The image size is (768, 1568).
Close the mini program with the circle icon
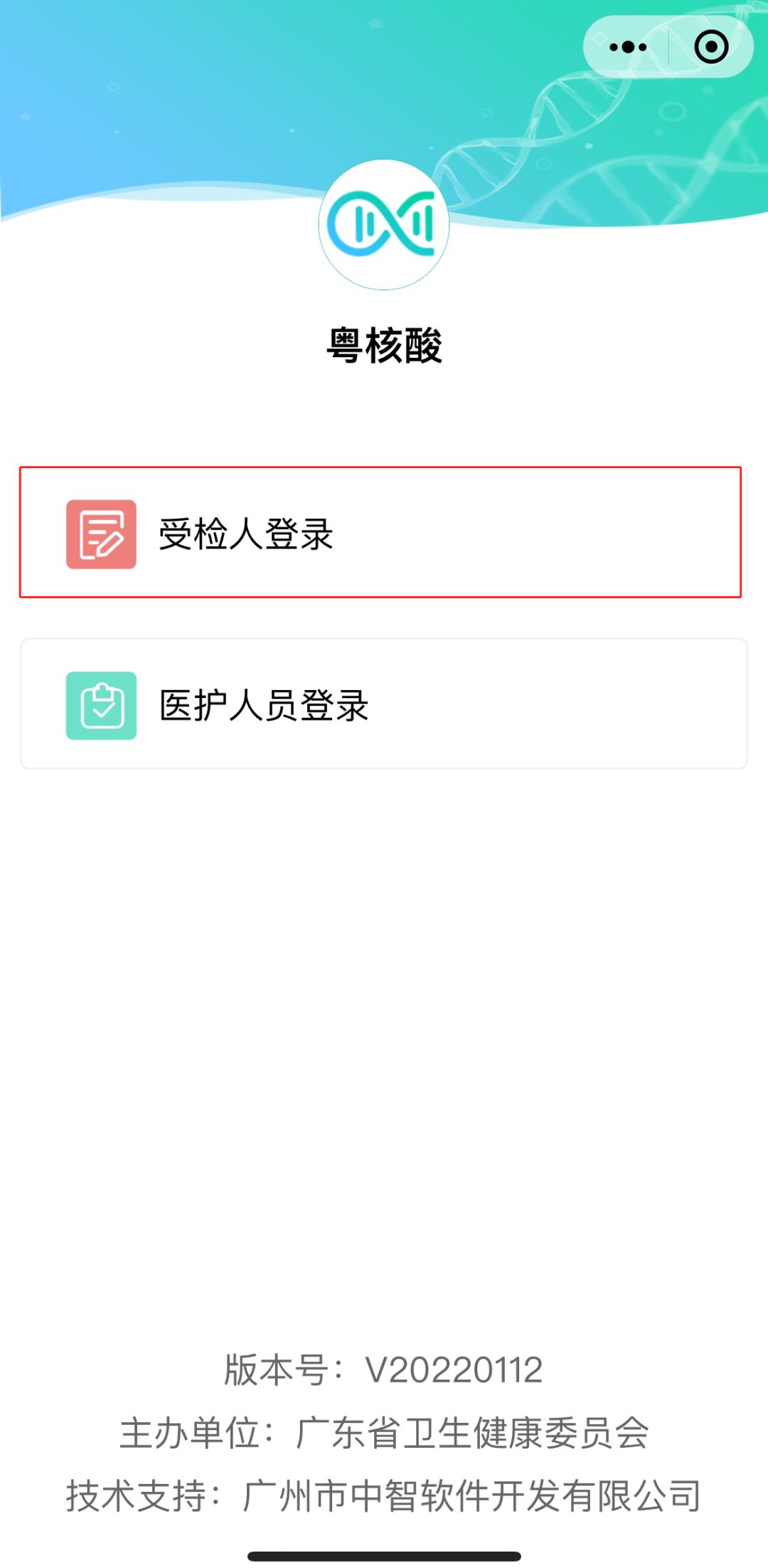click(x=711, y=48)
